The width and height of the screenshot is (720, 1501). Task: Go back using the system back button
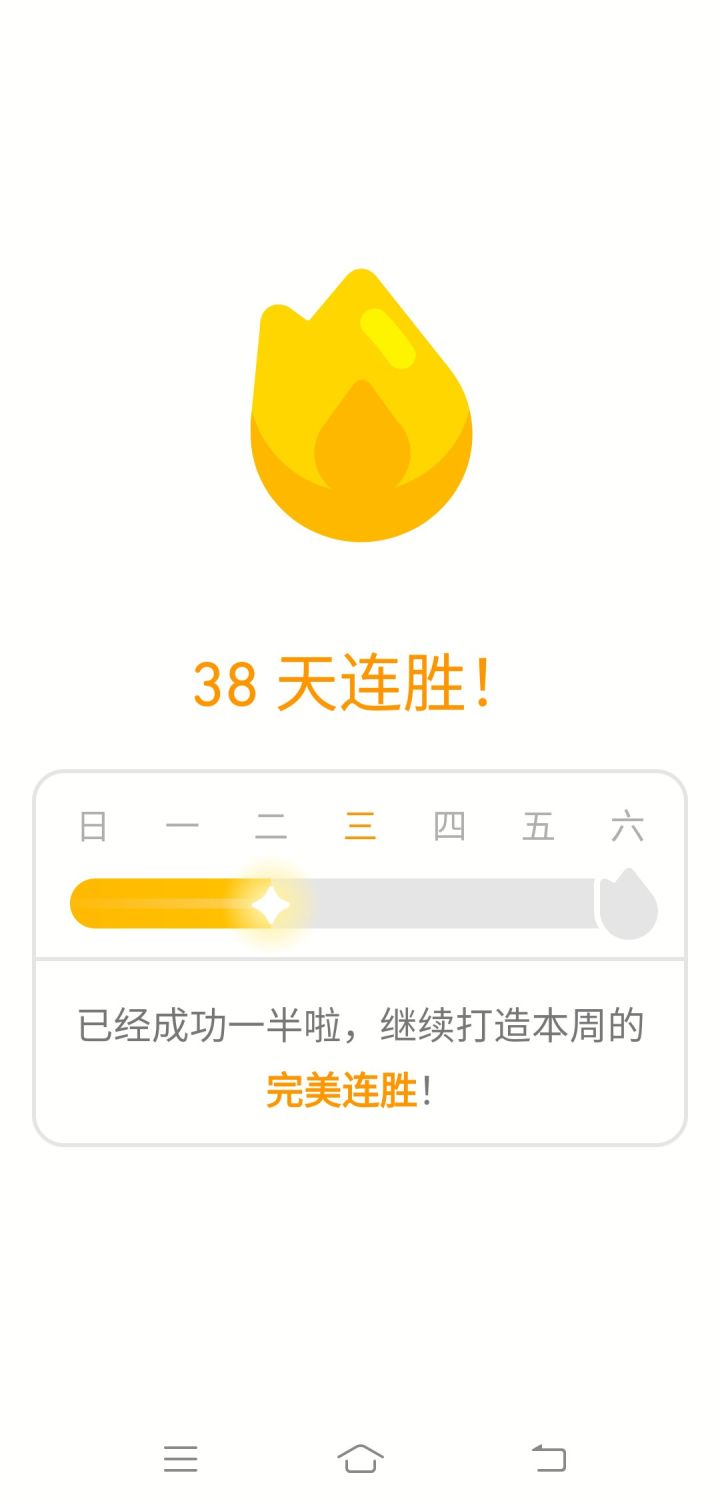click(548, 1458)
